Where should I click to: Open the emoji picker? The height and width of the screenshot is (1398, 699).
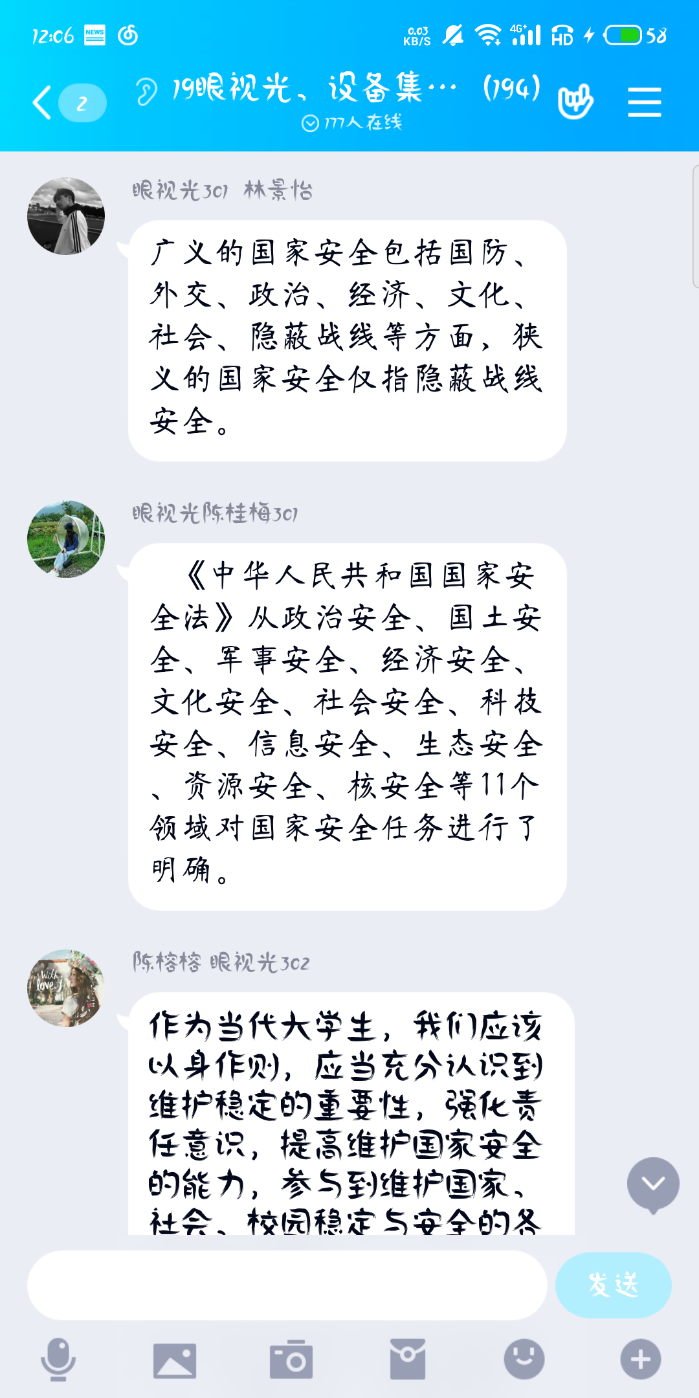point(524,1360)
